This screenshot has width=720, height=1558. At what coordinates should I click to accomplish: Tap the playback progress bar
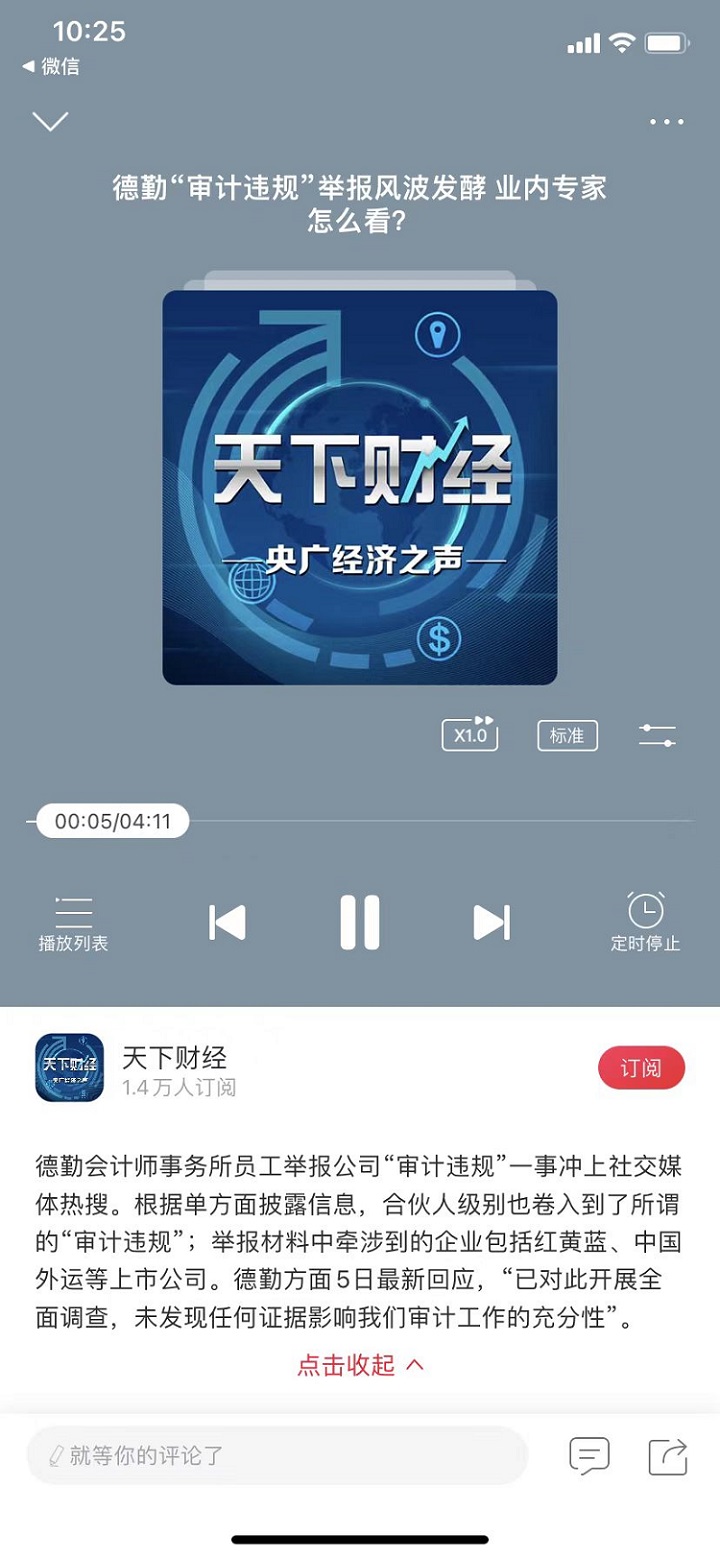[x=400, y=822]
